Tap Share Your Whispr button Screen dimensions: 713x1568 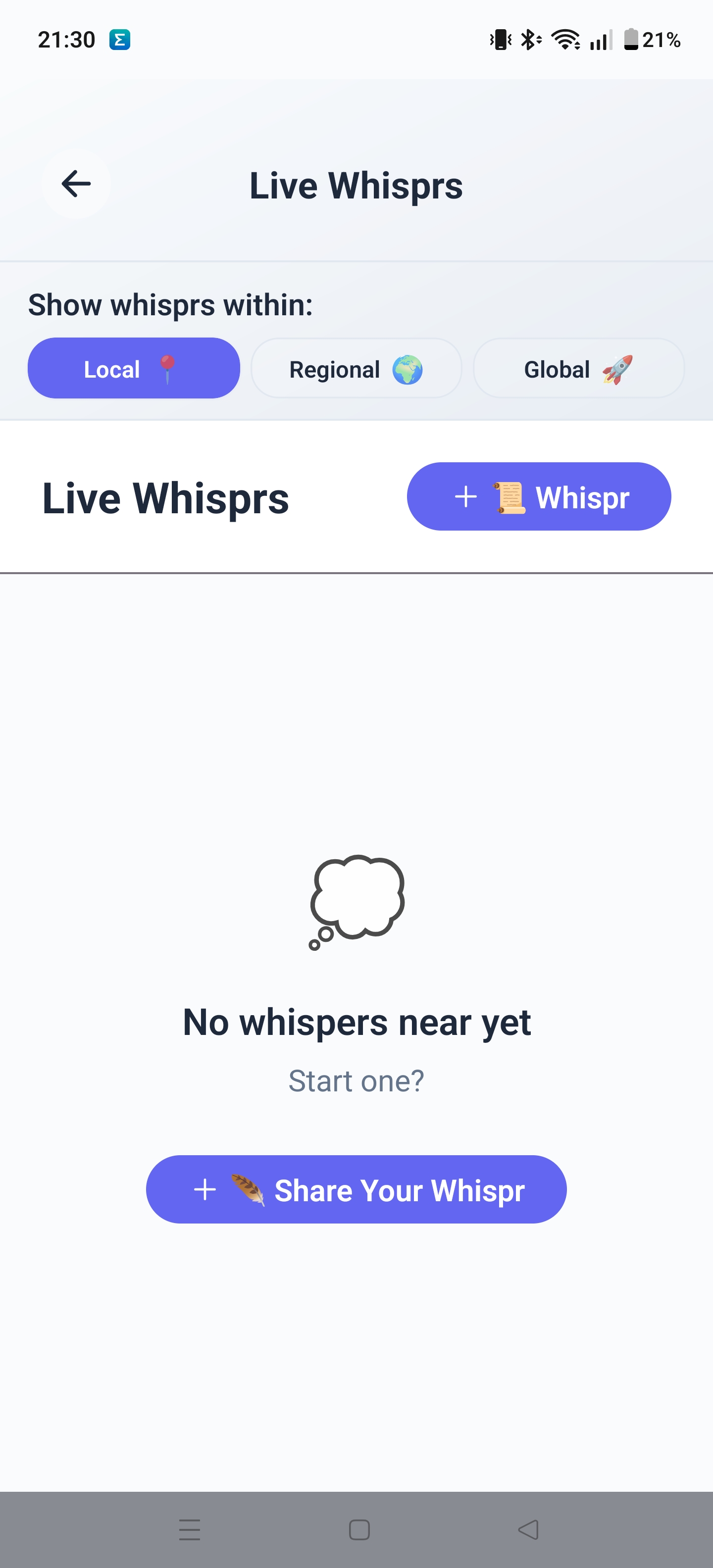[x=356, y=1189]
